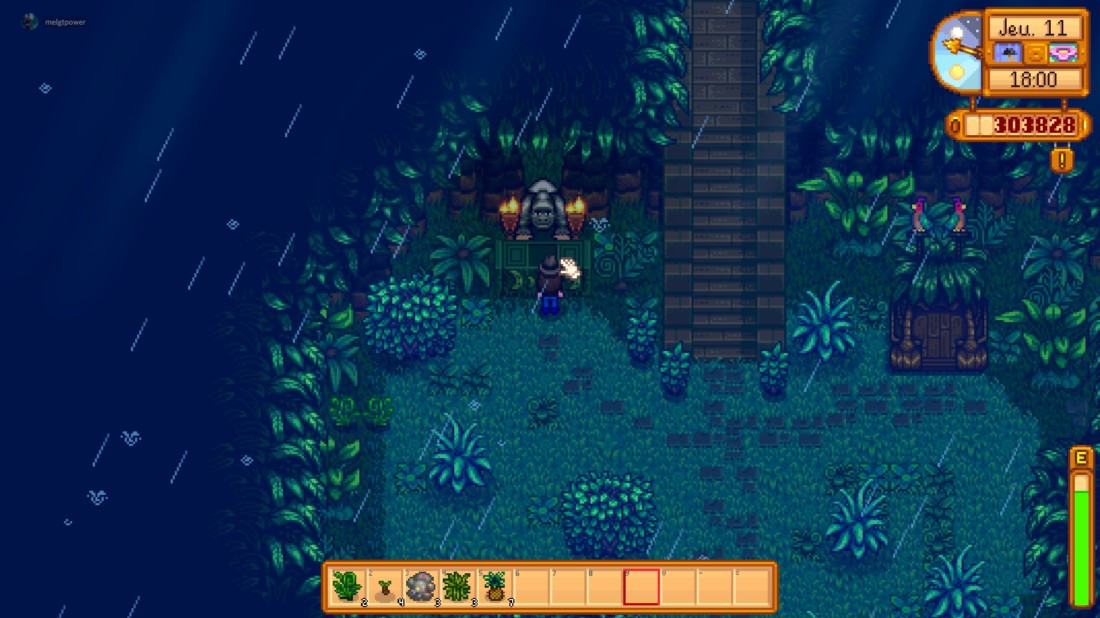1100x618 pixels.
Task: Tap the gorilla statue by the torches
Action: 543,212
